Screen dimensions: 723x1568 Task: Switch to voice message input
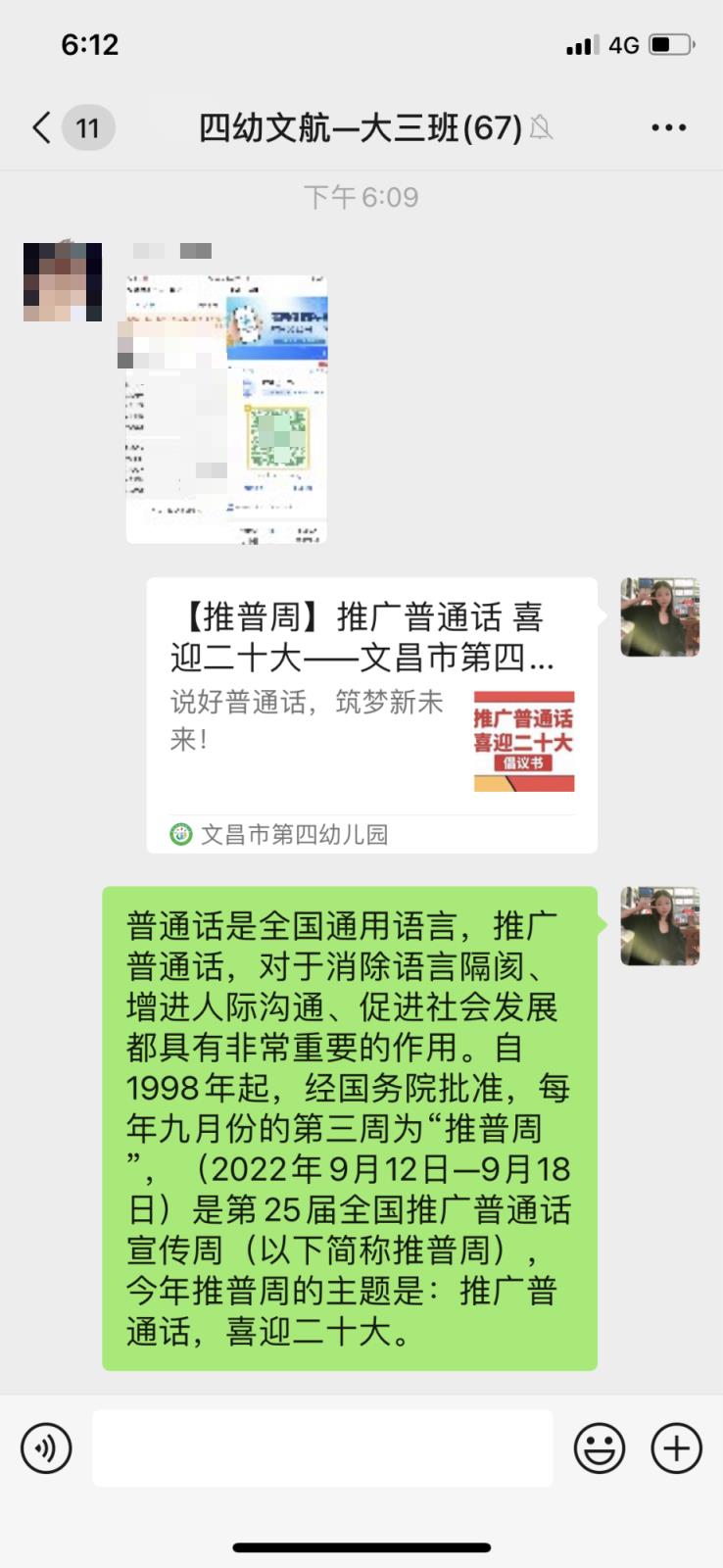click(46, 1447)
